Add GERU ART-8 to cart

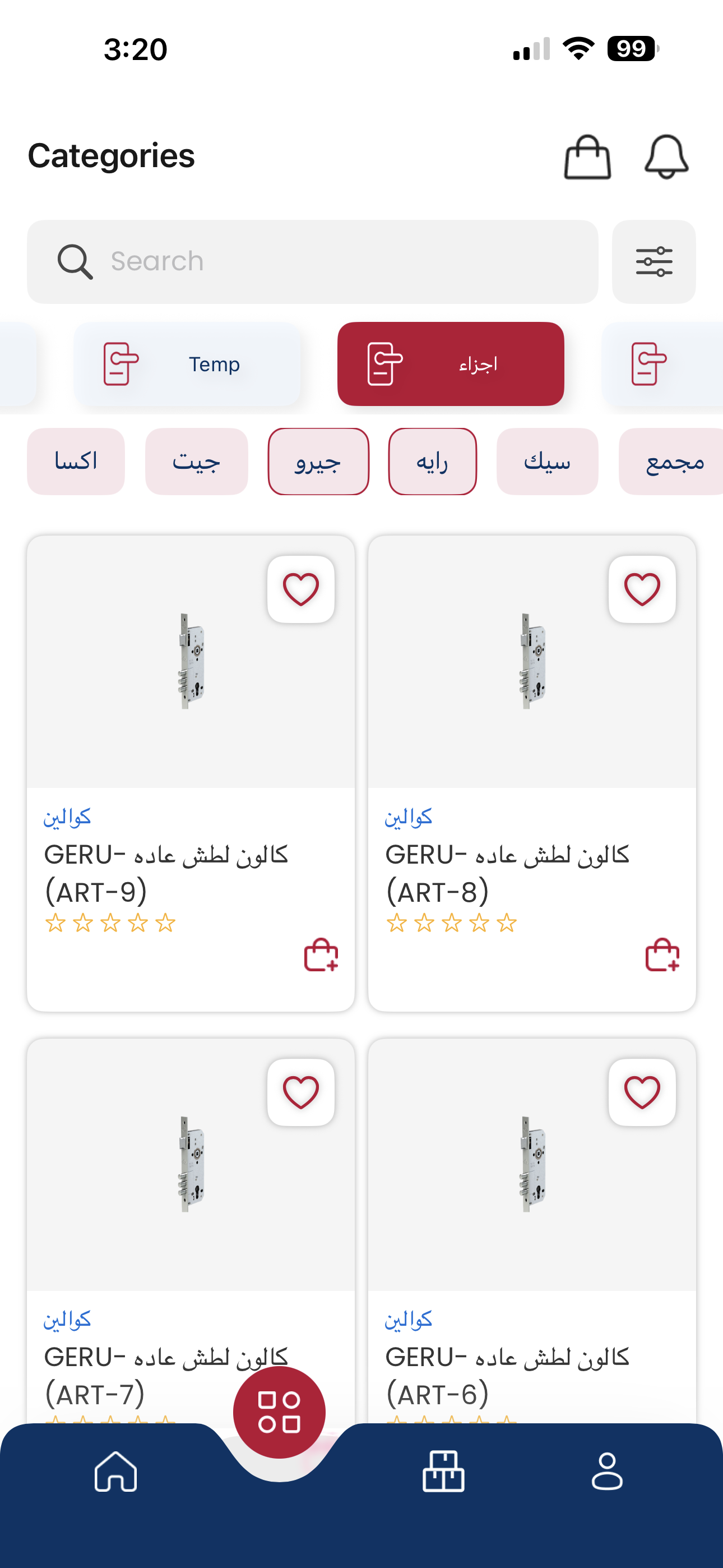click(x=662, y=954)
